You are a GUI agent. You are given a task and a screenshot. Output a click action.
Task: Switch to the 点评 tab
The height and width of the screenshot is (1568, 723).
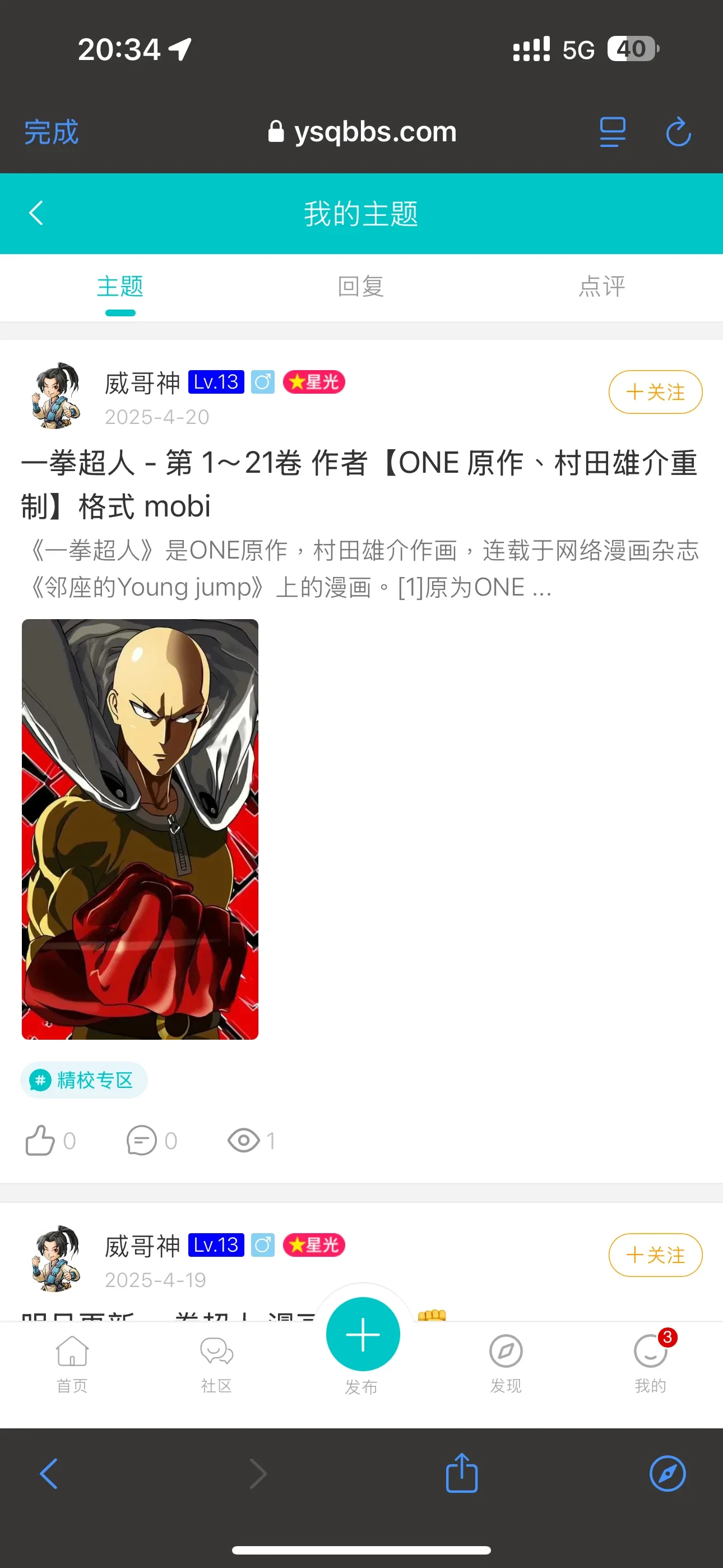point(601,286)
